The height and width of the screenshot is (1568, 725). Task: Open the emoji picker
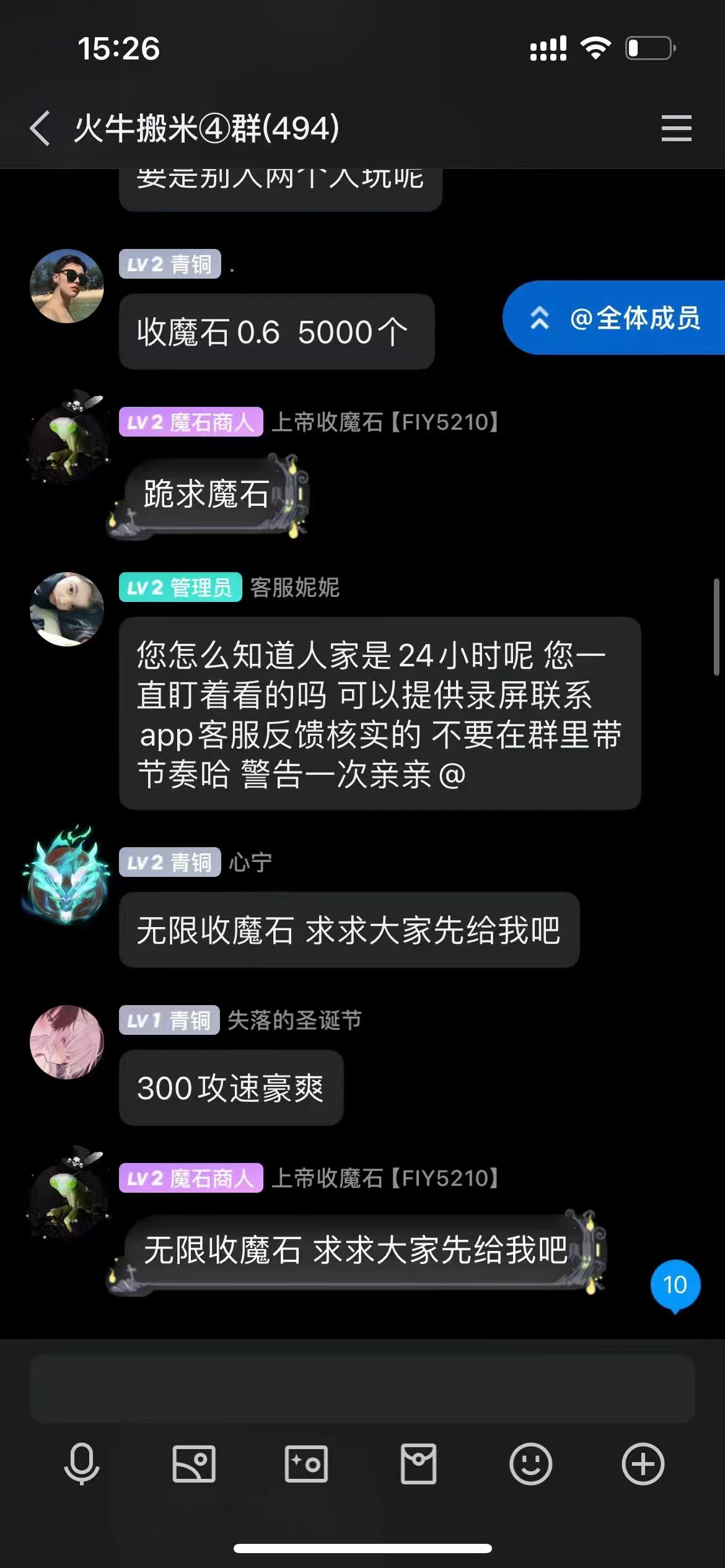530,1464
